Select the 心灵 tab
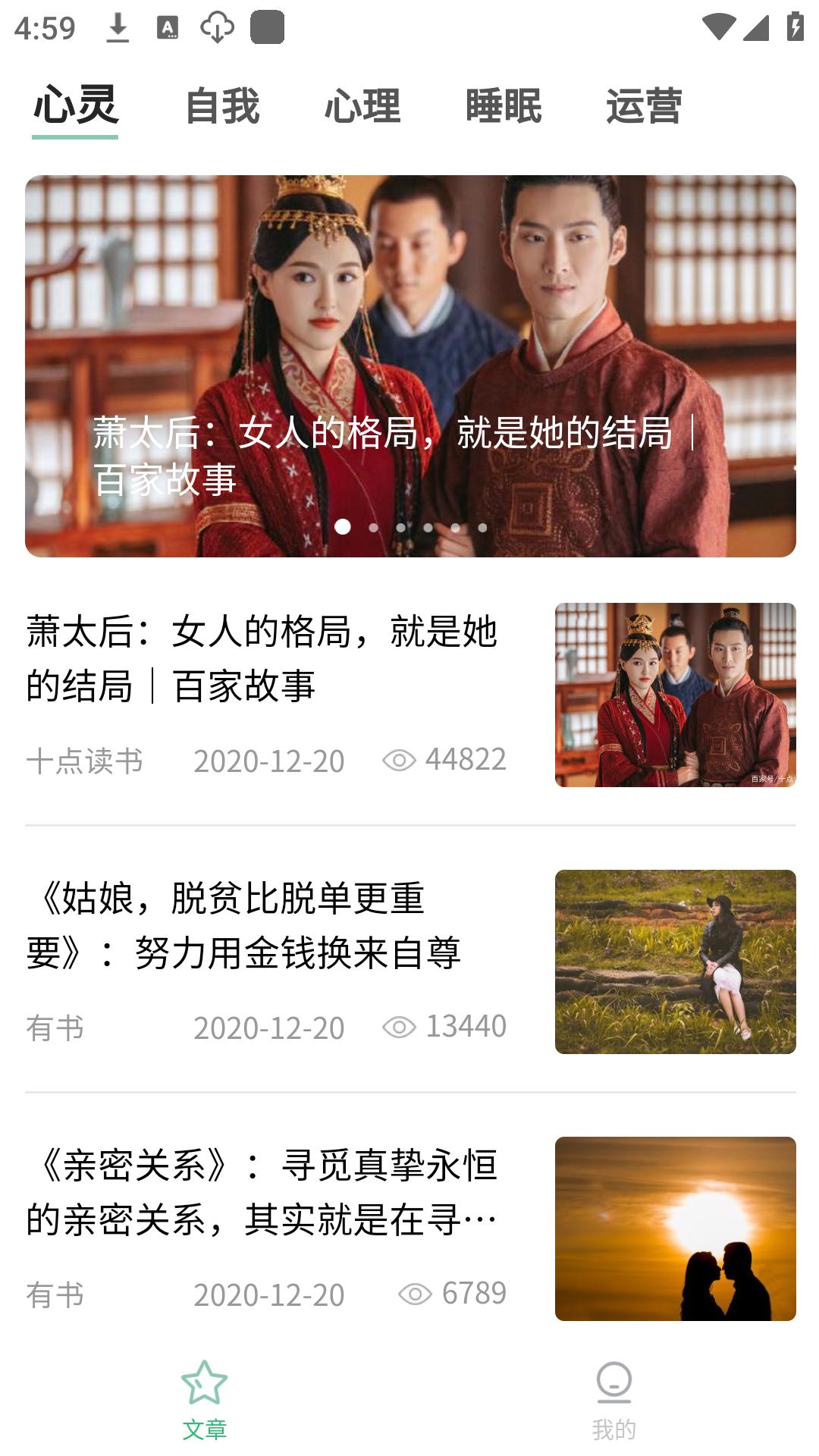Viewport: 819px width, 1456px height. point(75,106)
